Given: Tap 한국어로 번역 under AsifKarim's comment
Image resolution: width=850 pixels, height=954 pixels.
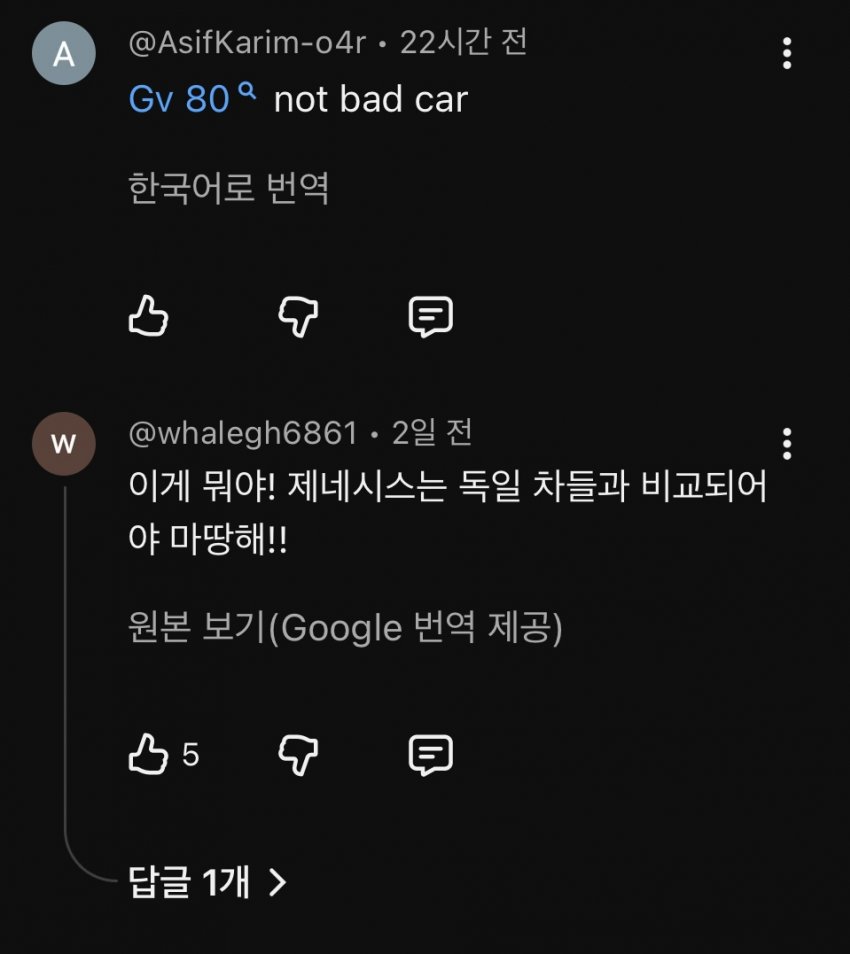Looking at the screenshot, I should pyautogui.click(x=229, y=187).
